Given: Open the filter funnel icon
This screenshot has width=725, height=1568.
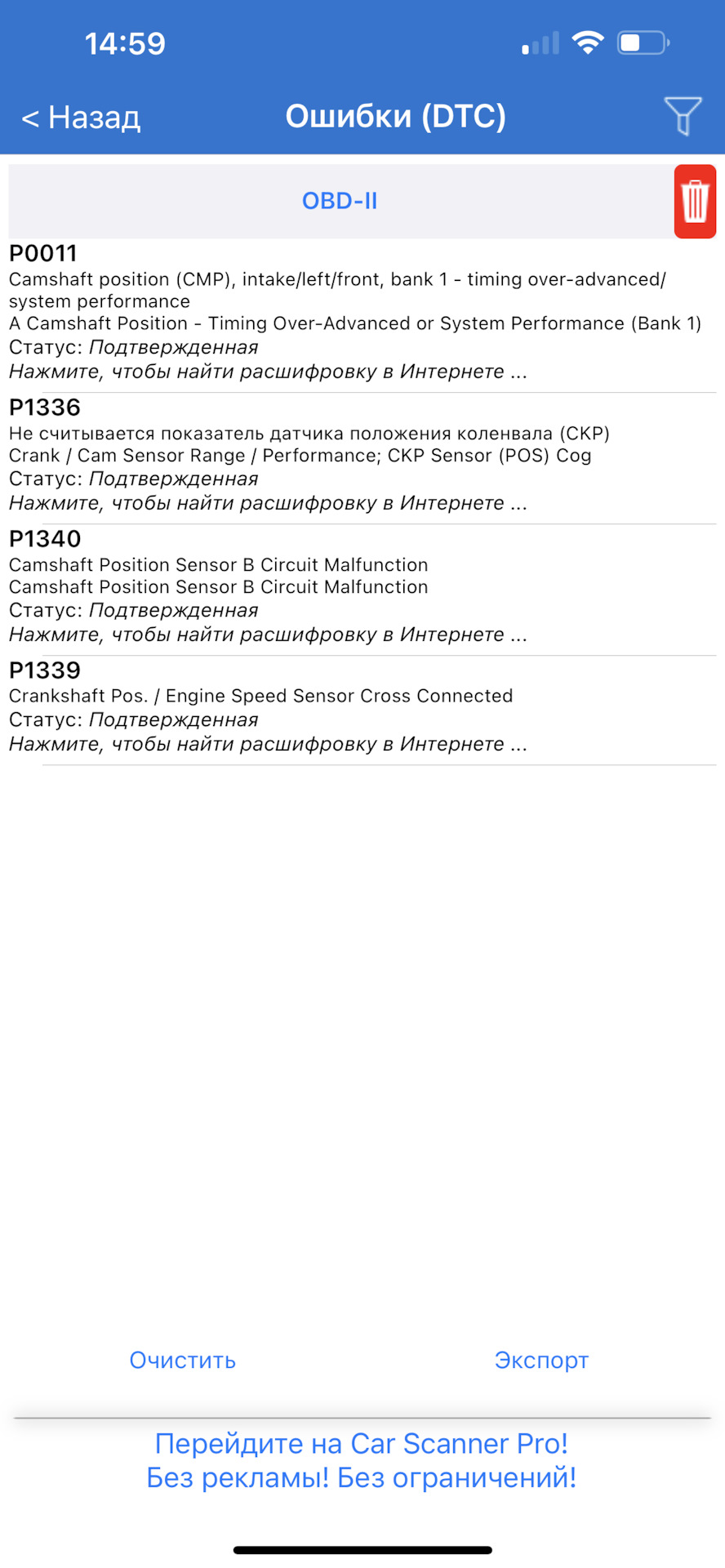Looking at the screenshot, I should 683,116.
